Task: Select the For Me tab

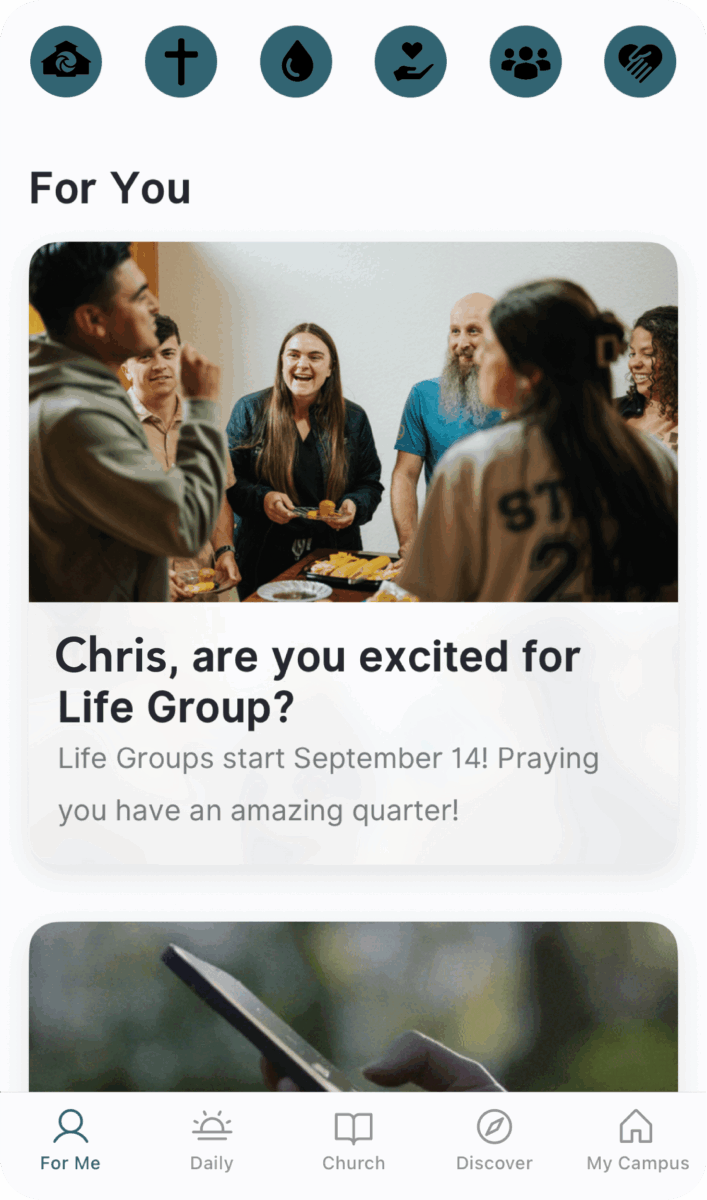Action: pyautogui.click(x=70, y=1141)
